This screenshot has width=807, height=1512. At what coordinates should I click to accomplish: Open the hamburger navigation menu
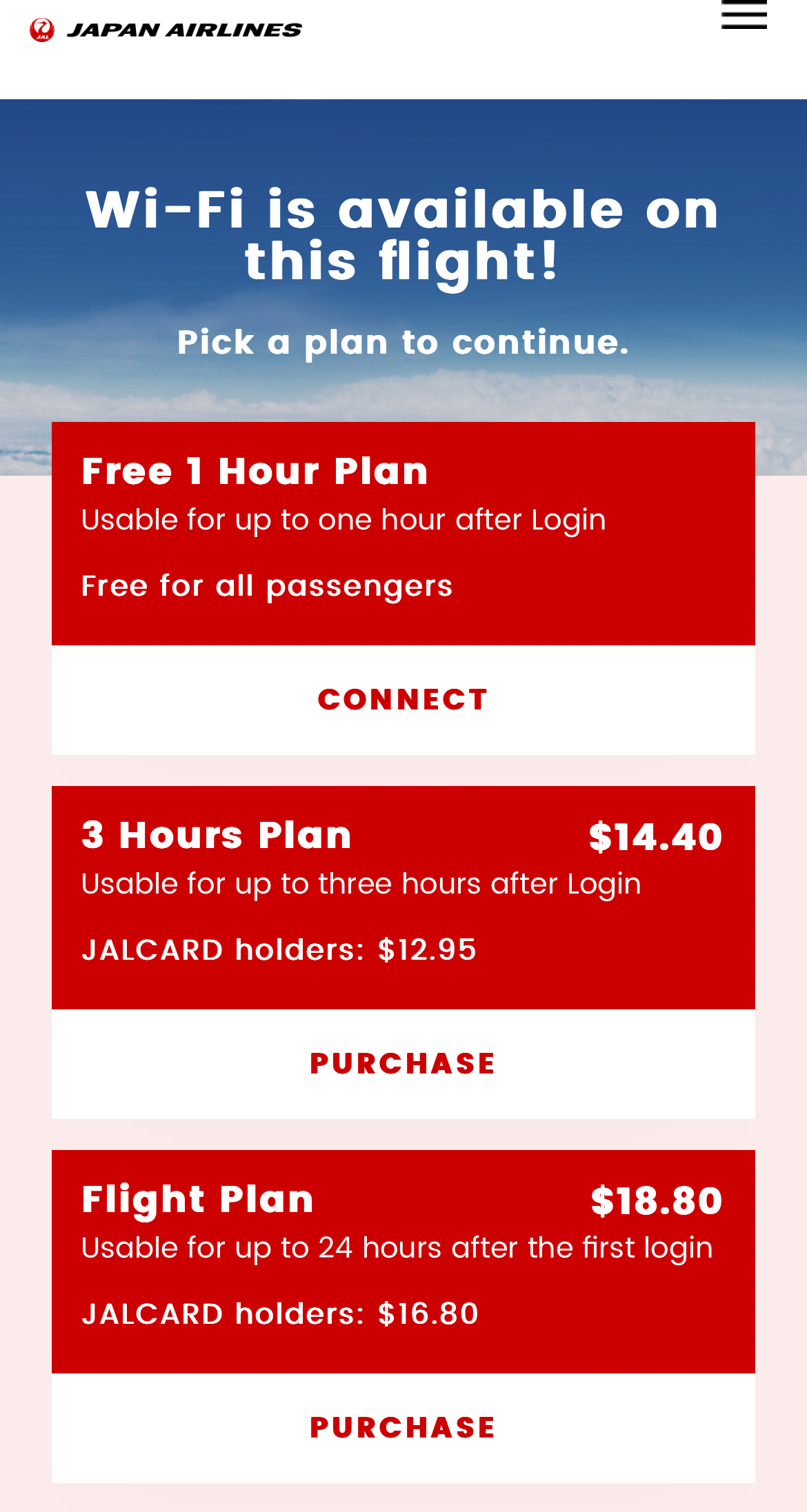click(743, 12)
